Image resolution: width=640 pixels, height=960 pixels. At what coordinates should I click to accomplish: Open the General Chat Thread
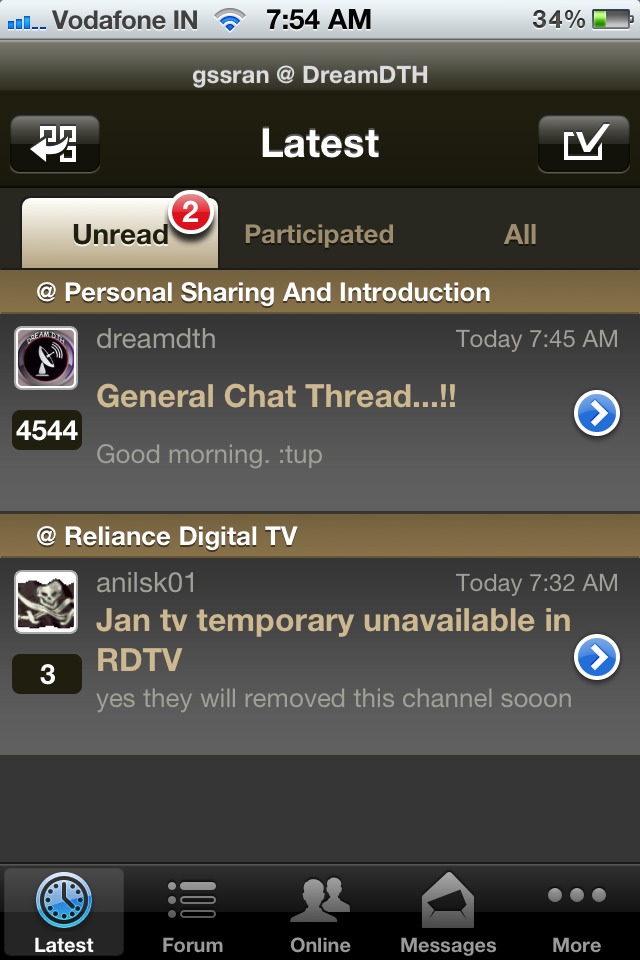(x=276, y=397)
